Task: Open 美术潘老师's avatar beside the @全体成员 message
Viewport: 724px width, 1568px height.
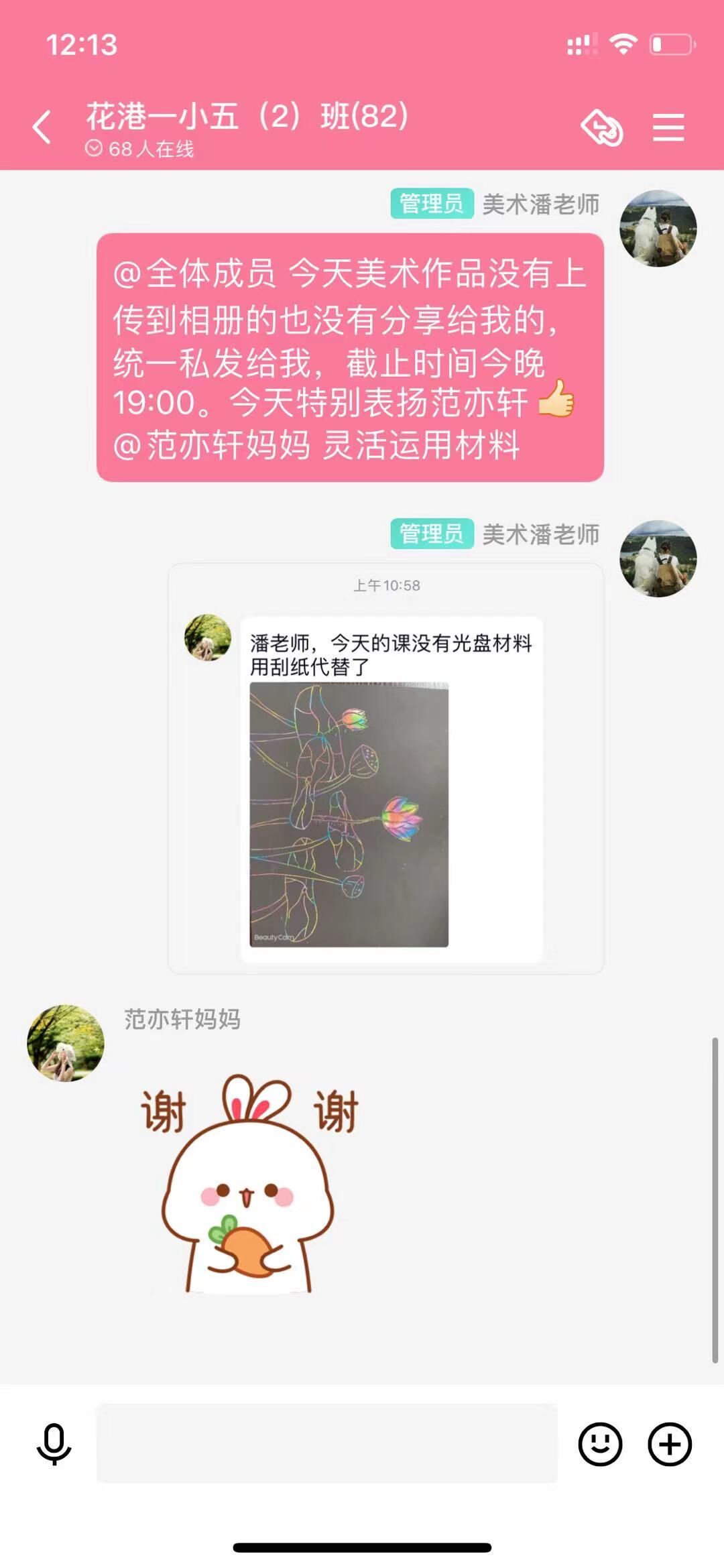Action: [658, 229]
